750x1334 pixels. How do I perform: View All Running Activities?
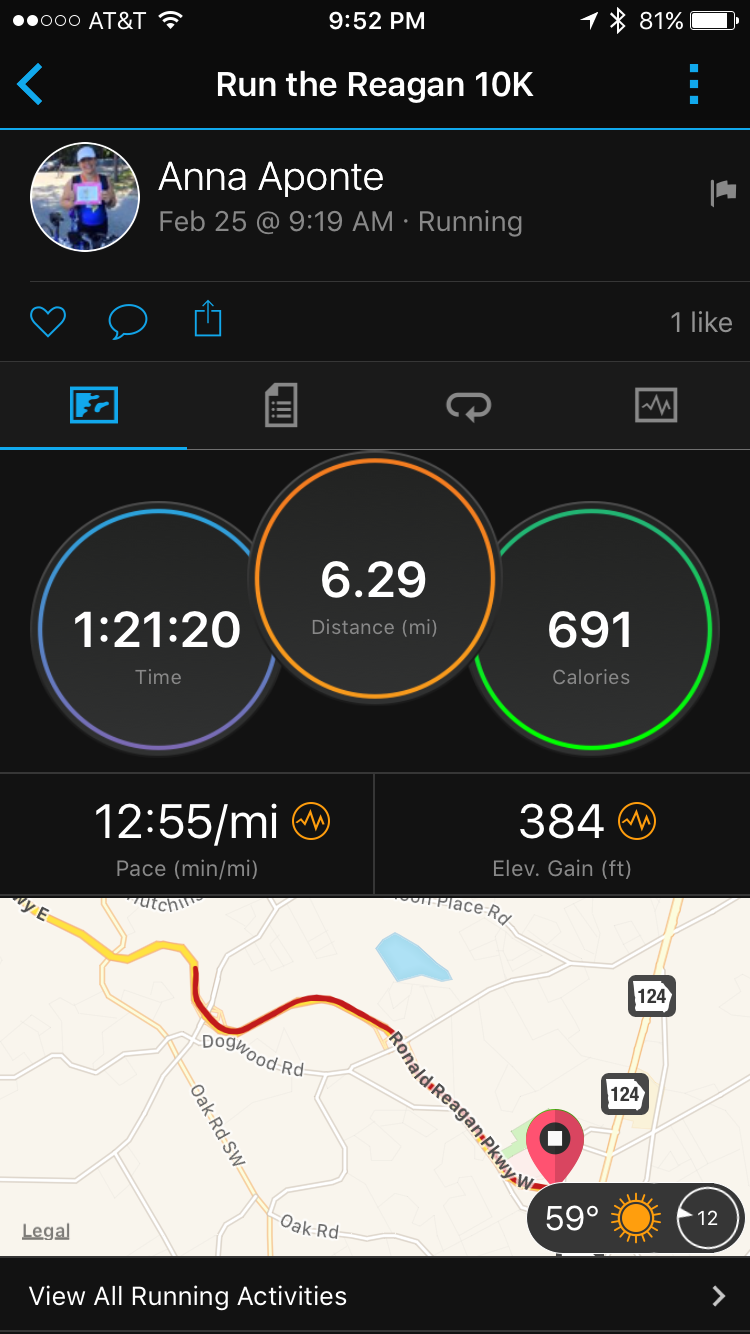click(x=375, y=1296)
